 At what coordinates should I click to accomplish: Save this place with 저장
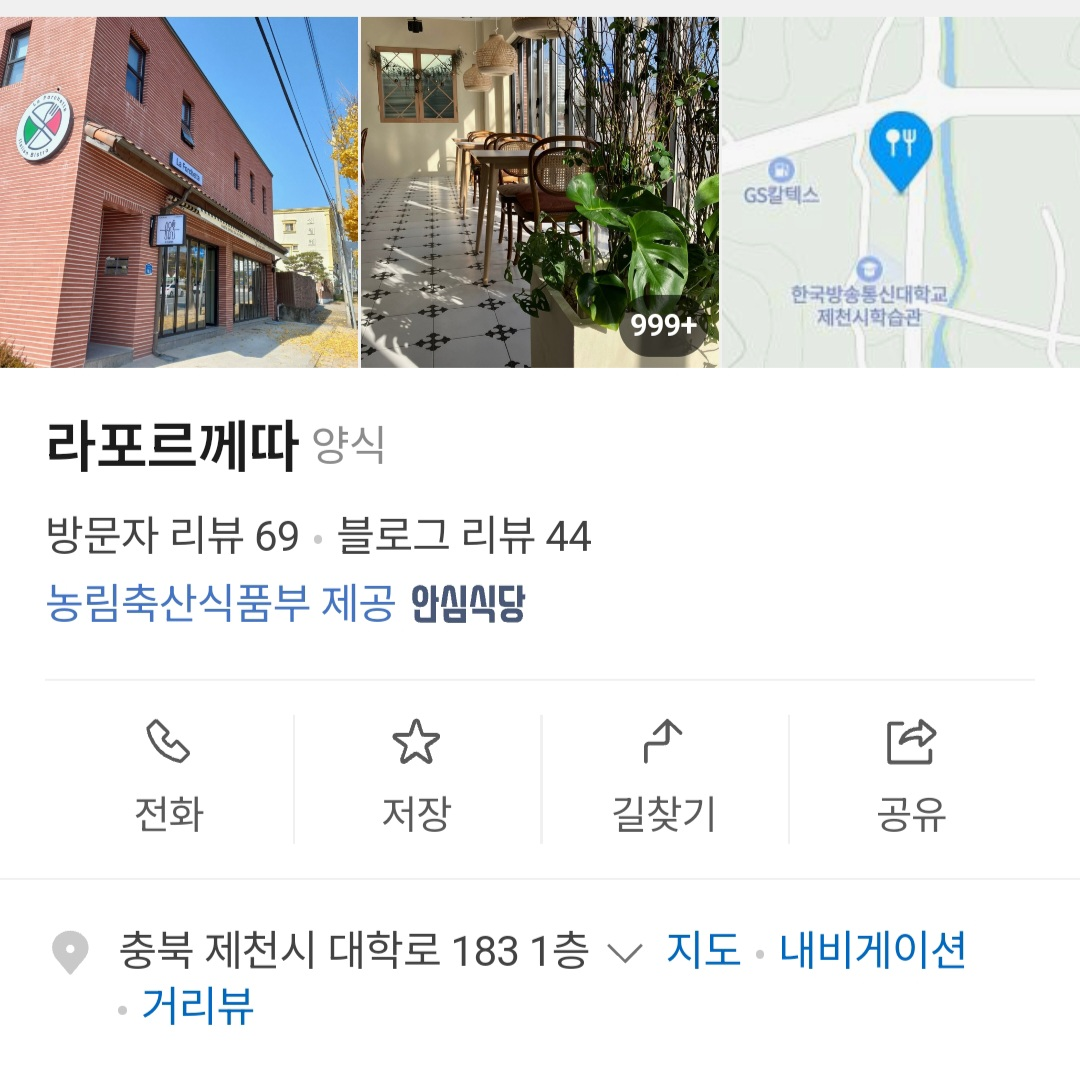click(x=416, y=779)
